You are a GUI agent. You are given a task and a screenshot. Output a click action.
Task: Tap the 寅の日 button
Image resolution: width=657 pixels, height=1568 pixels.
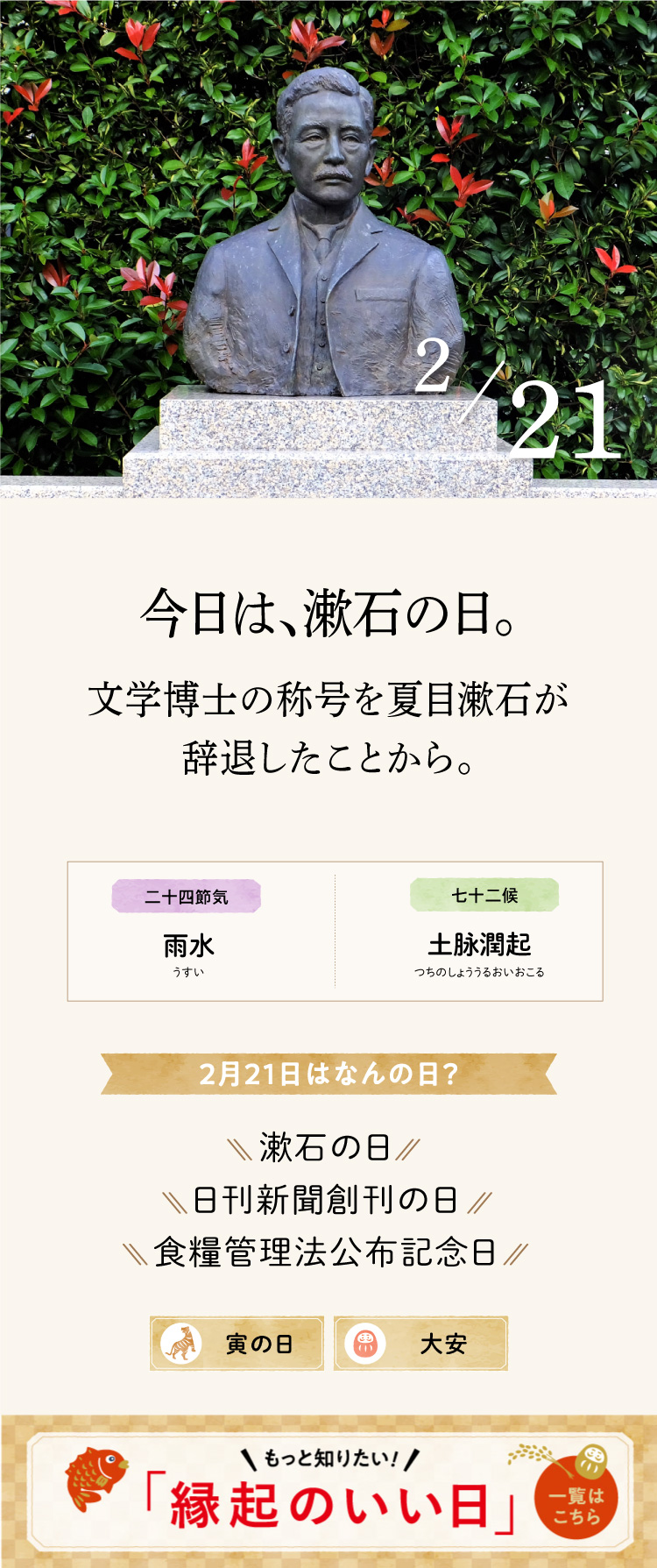(237, 1344)
